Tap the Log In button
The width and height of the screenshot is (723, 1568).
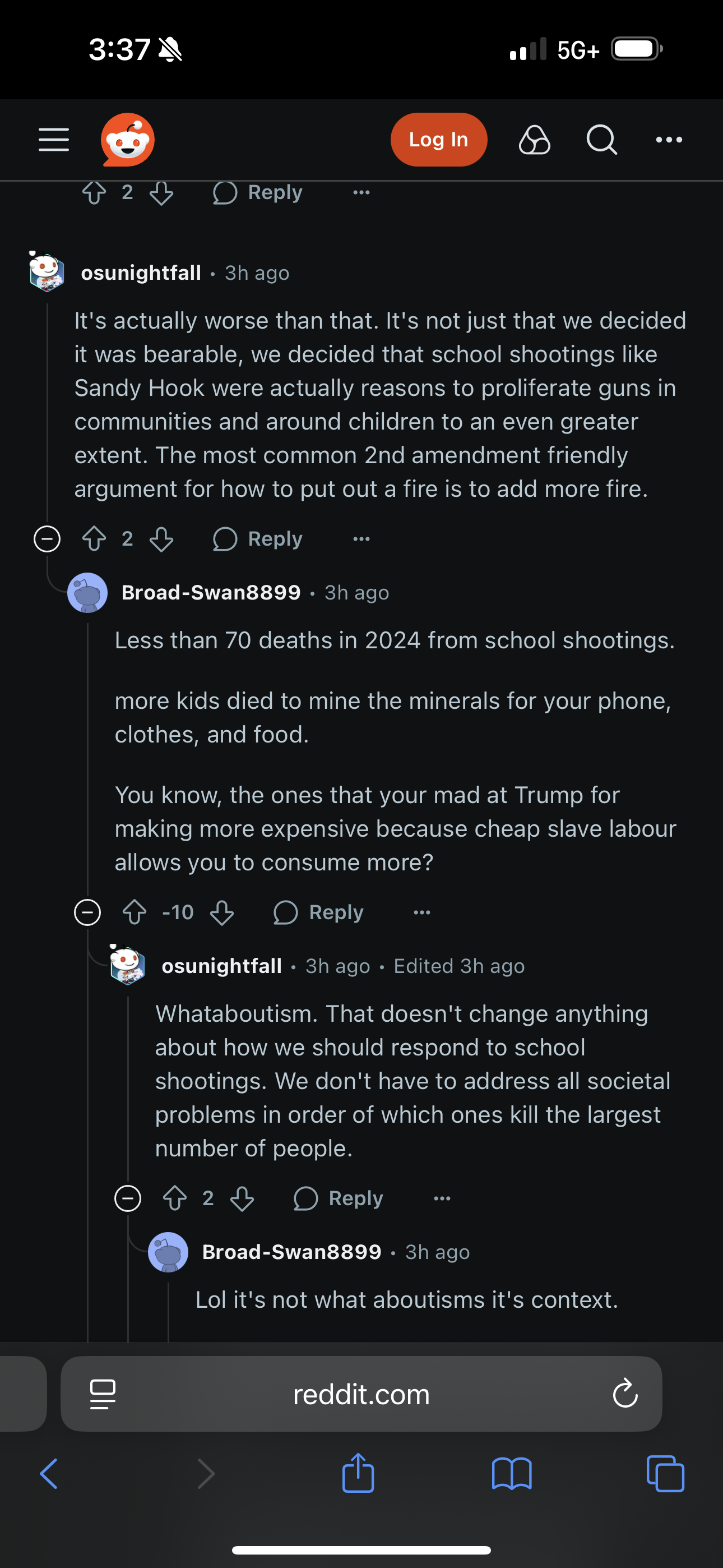click(x=438, y=140)
